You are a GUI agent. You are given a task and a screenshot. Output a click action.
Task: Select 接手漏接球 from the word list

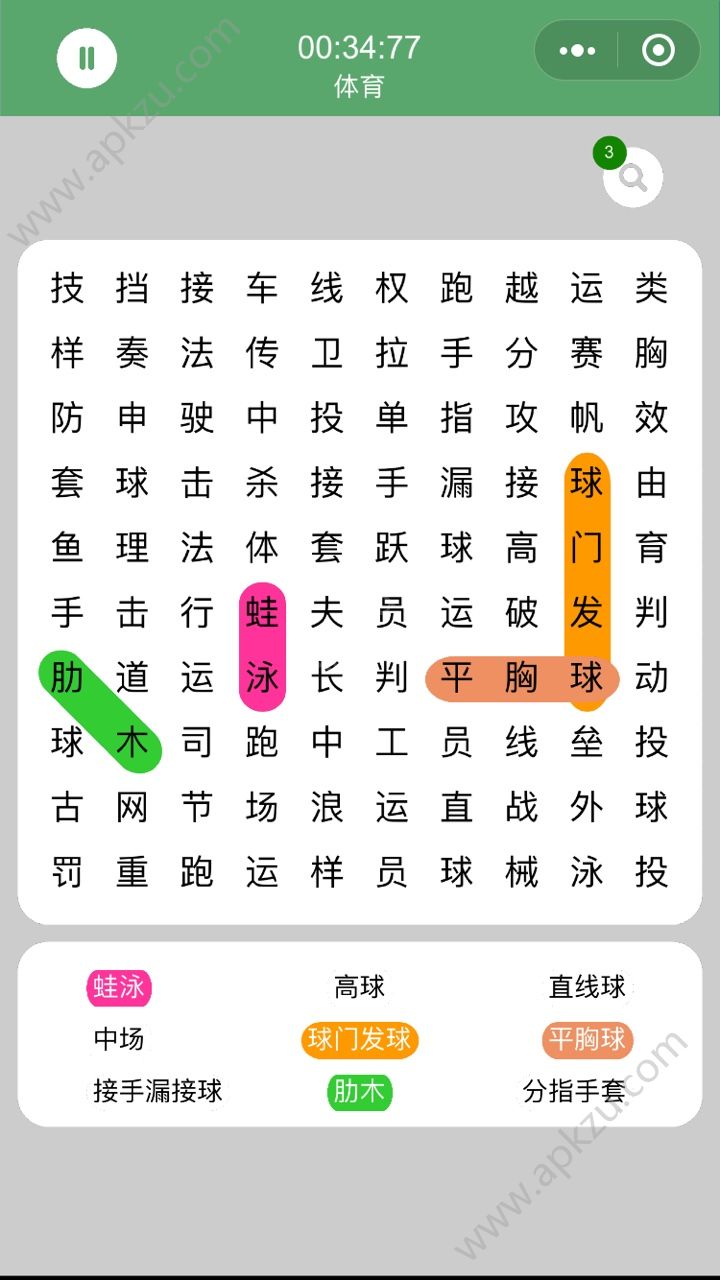pyautogui.click(x=158, y=1093)
